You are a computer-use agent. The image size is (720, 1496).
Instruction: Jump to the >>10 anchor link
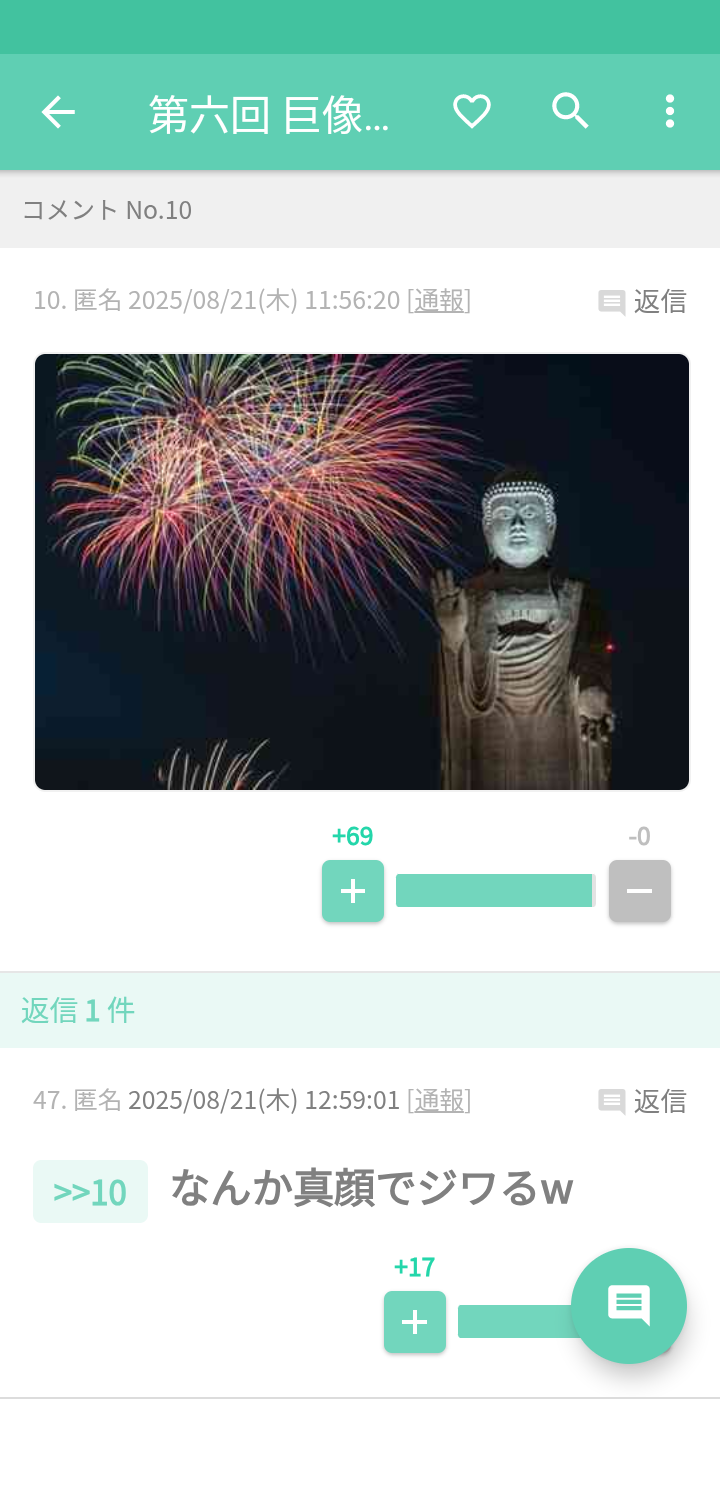point(90,1192)
